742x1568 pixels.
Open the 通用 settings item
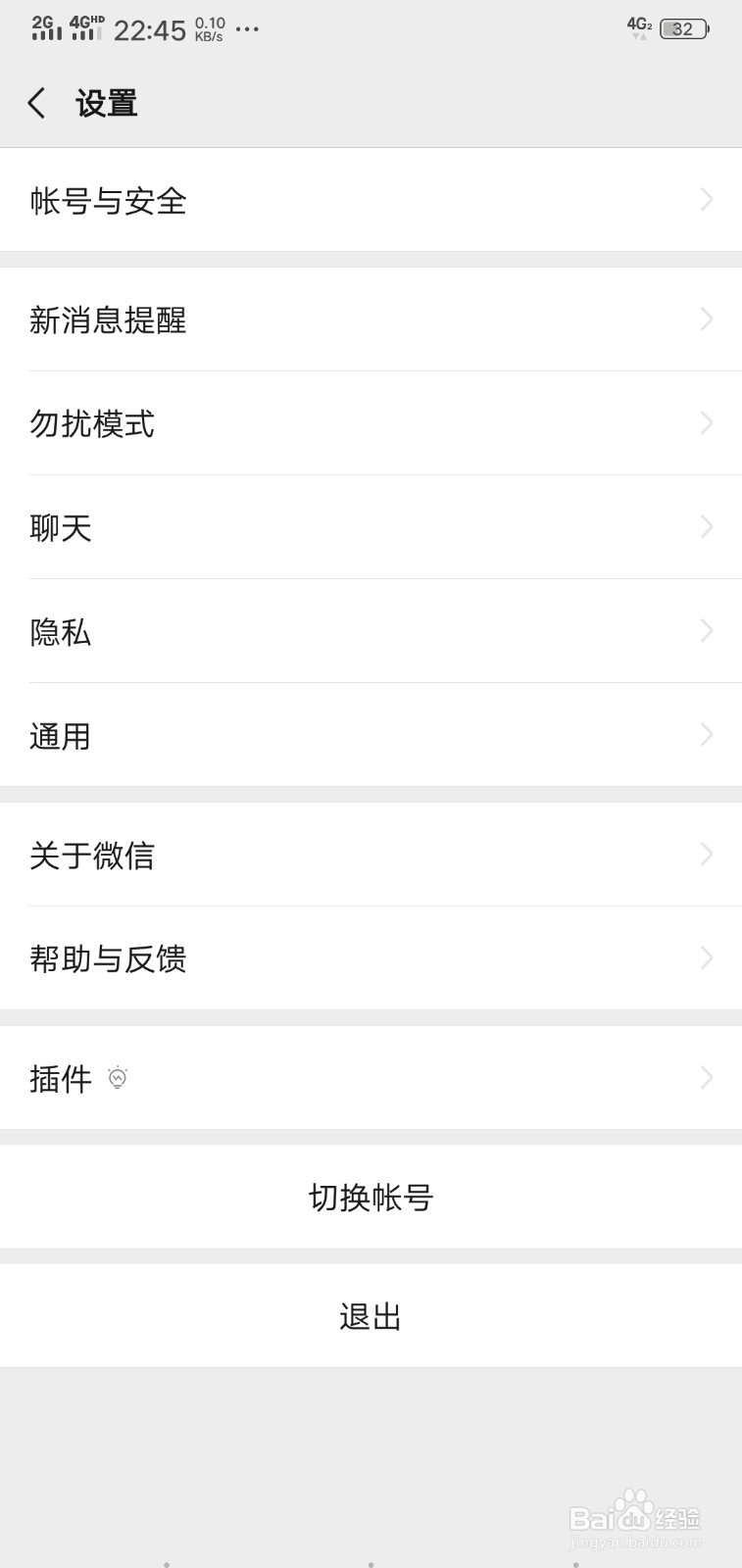[x=371, y=735]
